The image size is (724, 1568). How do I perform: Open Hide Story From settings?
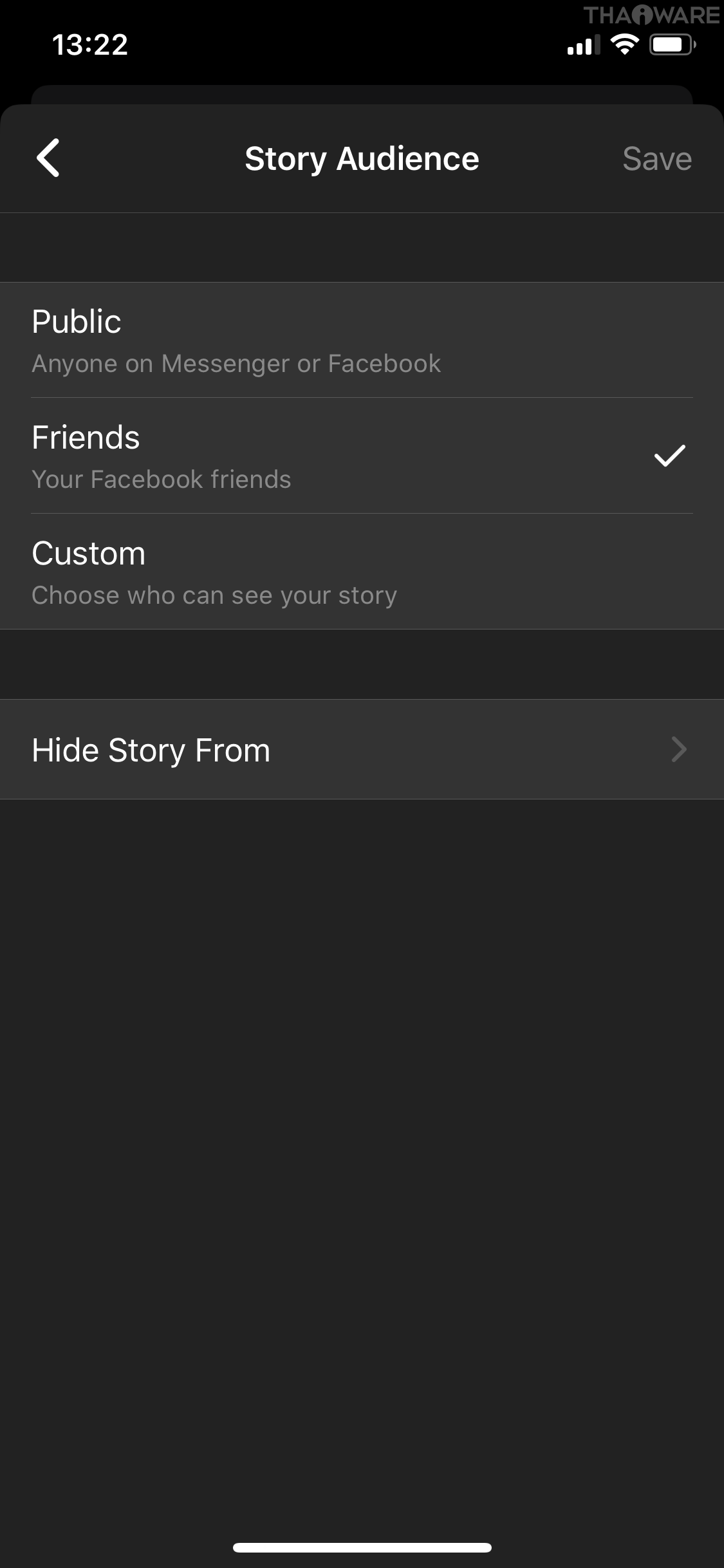coord(362,750)
